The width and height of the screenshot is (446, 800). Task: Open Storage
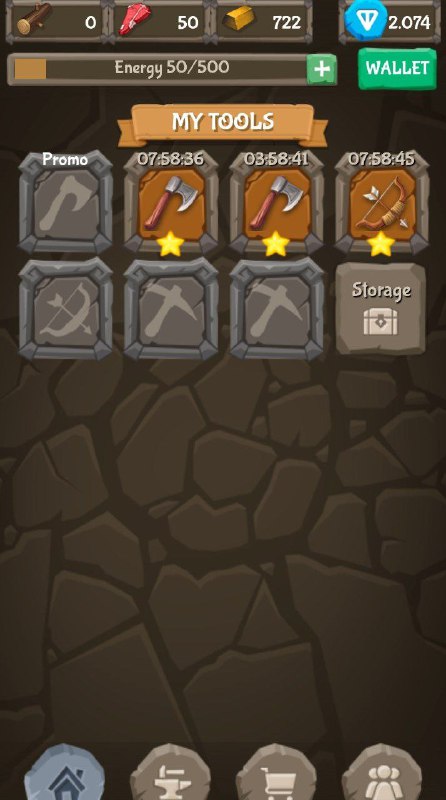381,309
